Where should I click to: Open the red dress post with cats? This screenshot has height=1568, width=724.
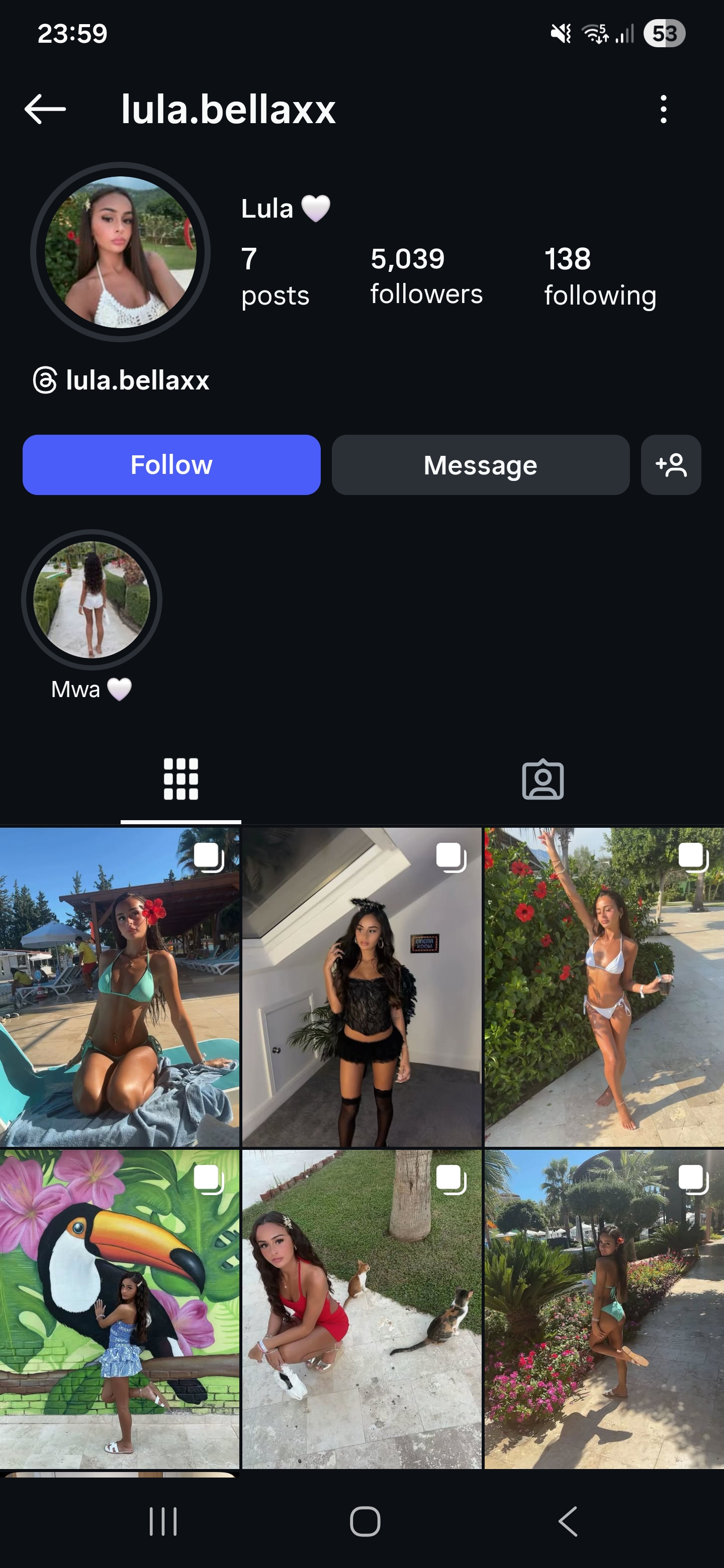tap(361, 1309)
